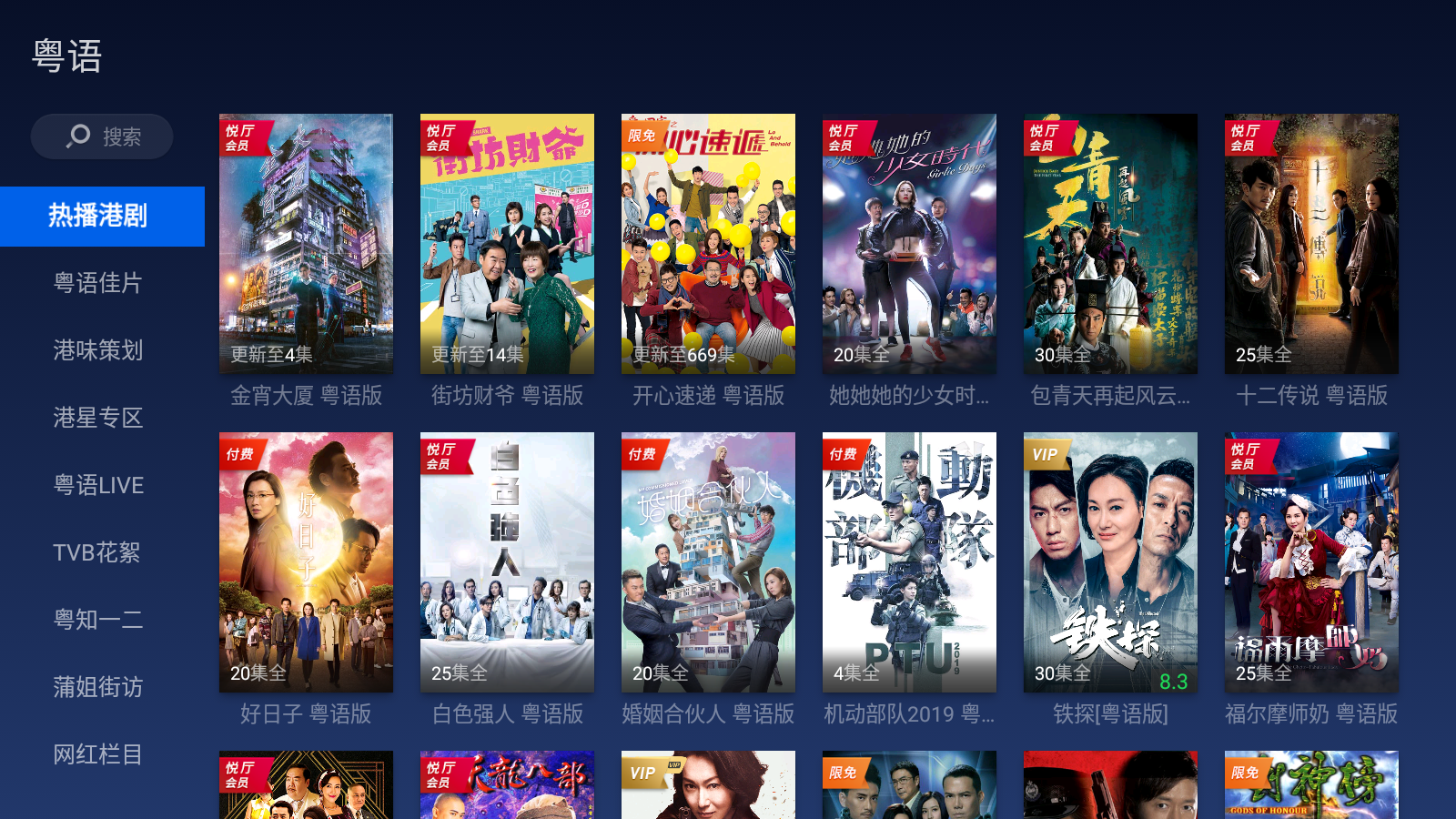Switch to 粤语LIVE
This screenshot has width=1456, height=819.
pos(98,485)
